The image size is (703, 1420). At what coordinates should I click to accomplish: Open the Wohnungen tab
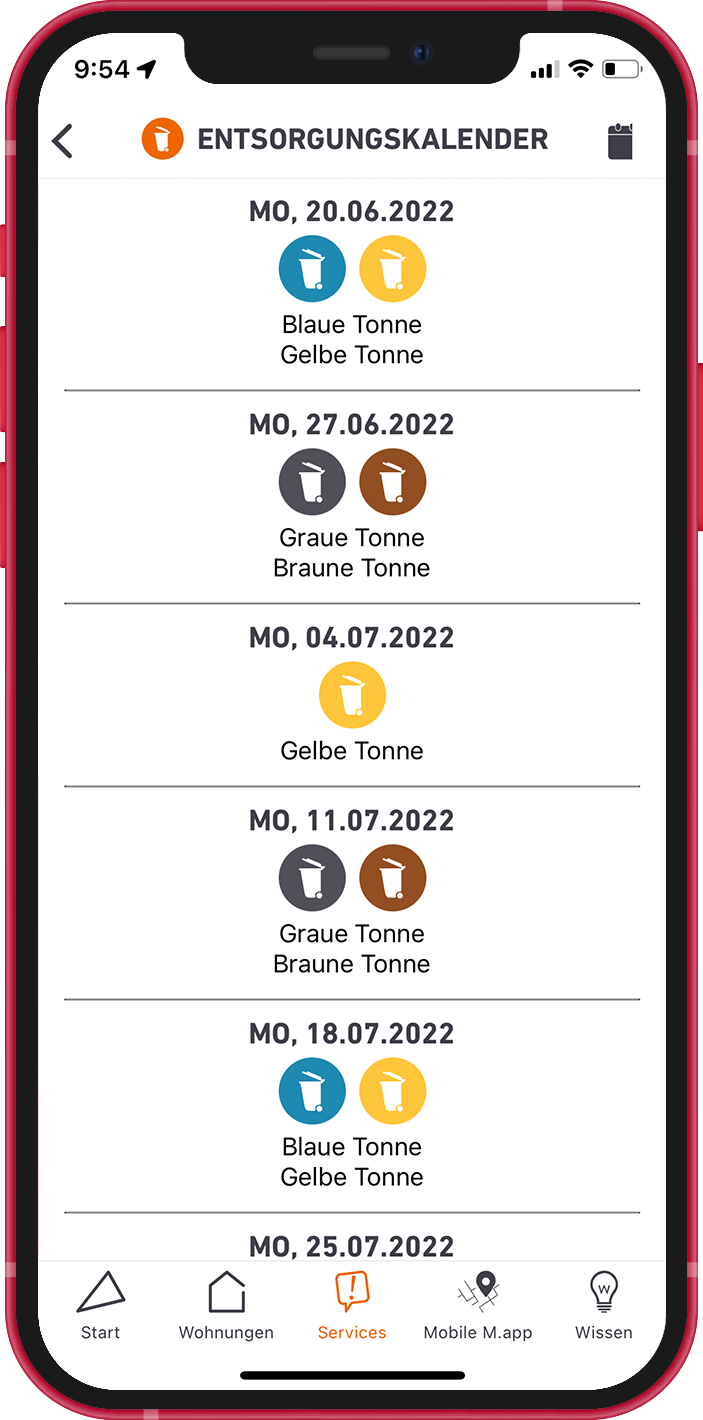(226, 1305)
